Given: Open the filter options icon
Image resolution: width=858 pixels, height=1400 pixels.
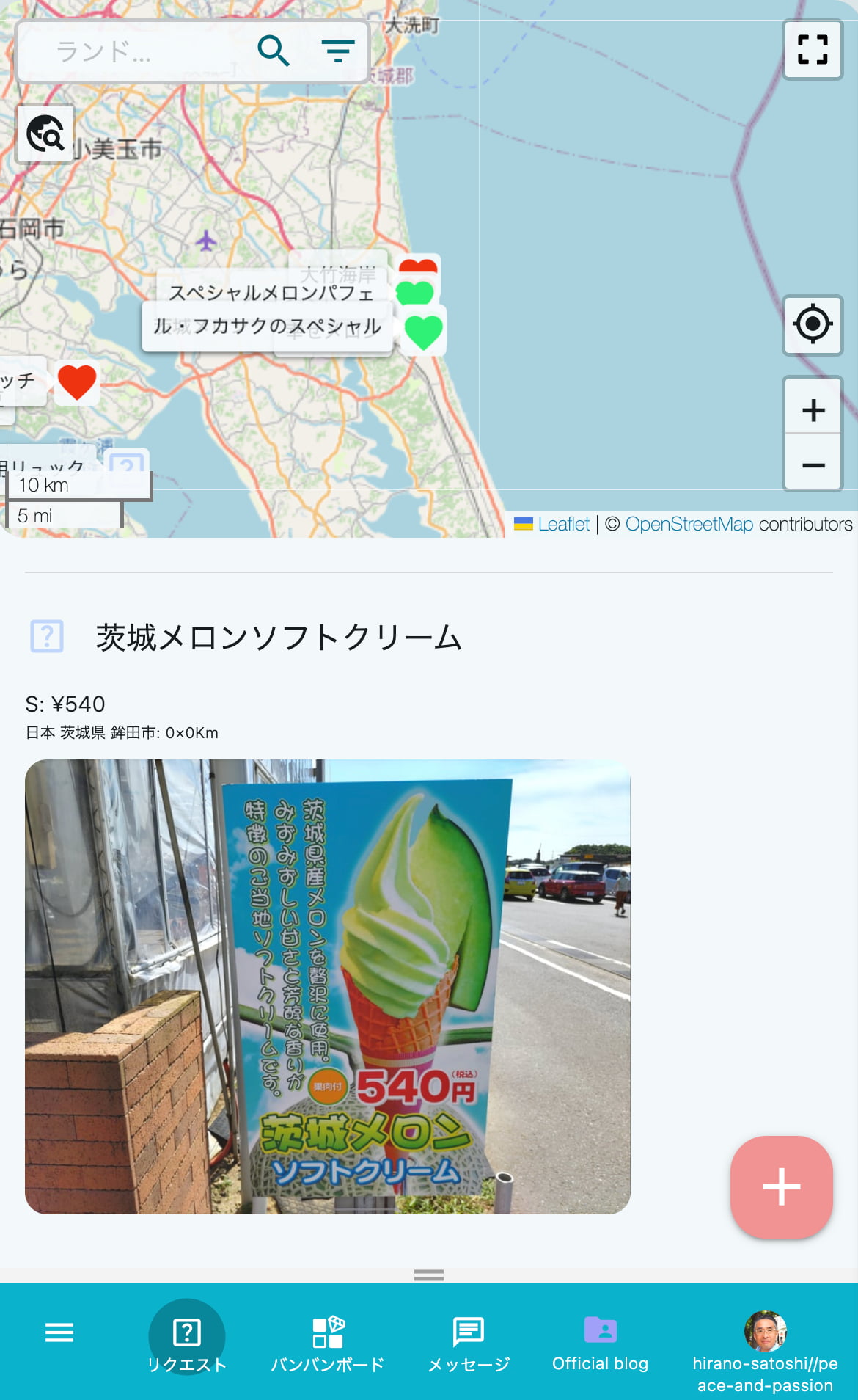Looking at the screenshot, I should 337,51.
